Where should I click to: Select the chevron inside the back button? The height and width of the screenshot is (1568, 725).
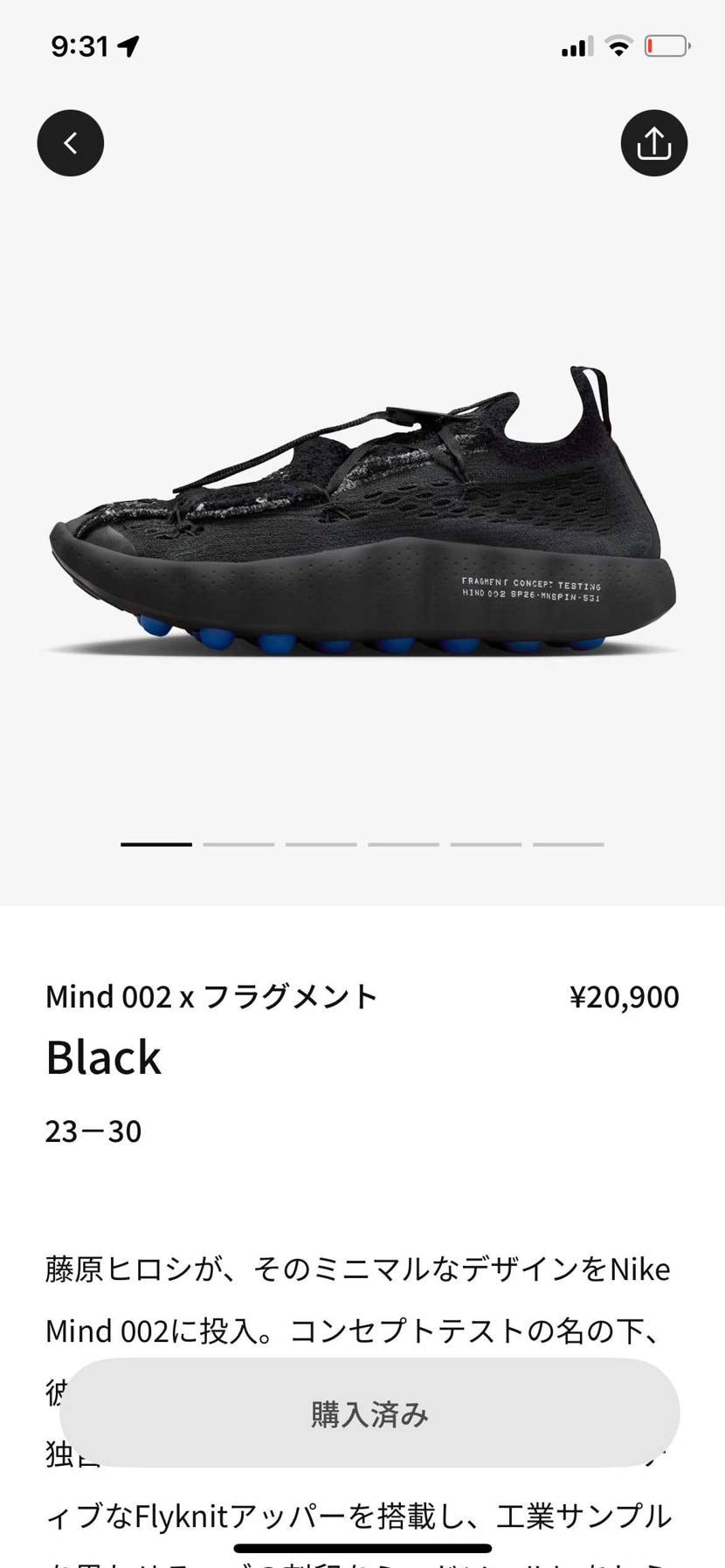[x=70, y=142]
